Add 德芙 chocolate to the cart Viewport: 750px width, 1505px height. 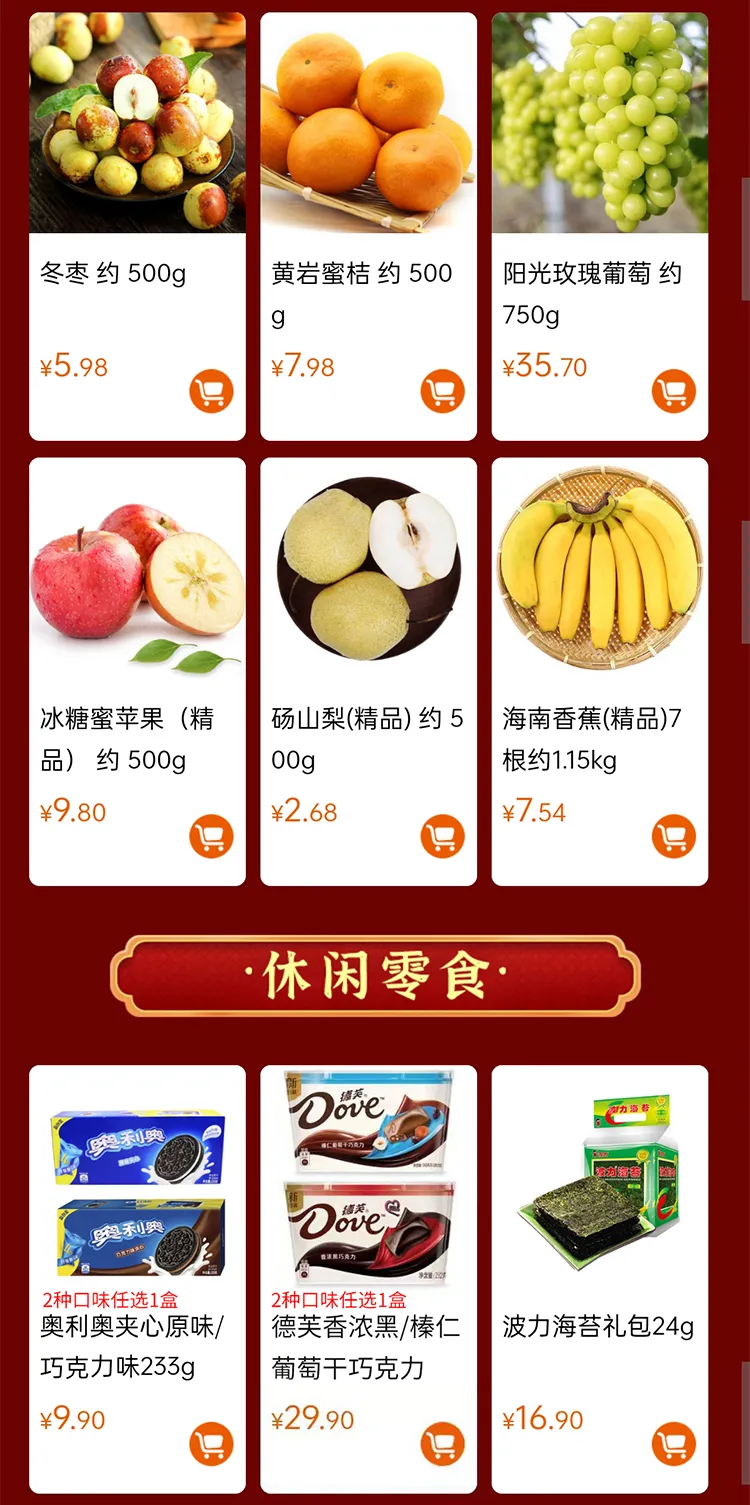(442, 1443)
